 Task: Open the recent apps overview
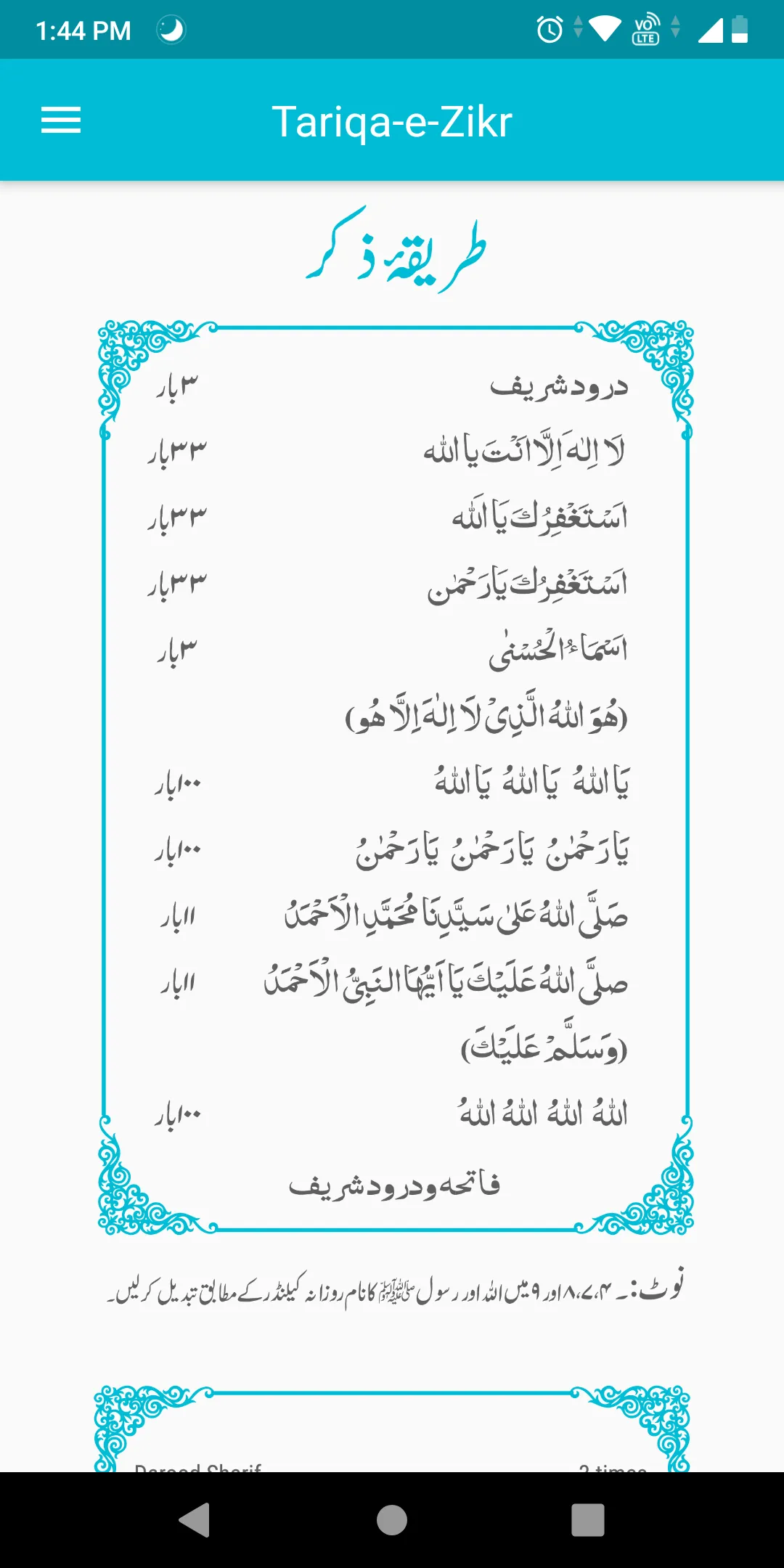point(588,1520)
